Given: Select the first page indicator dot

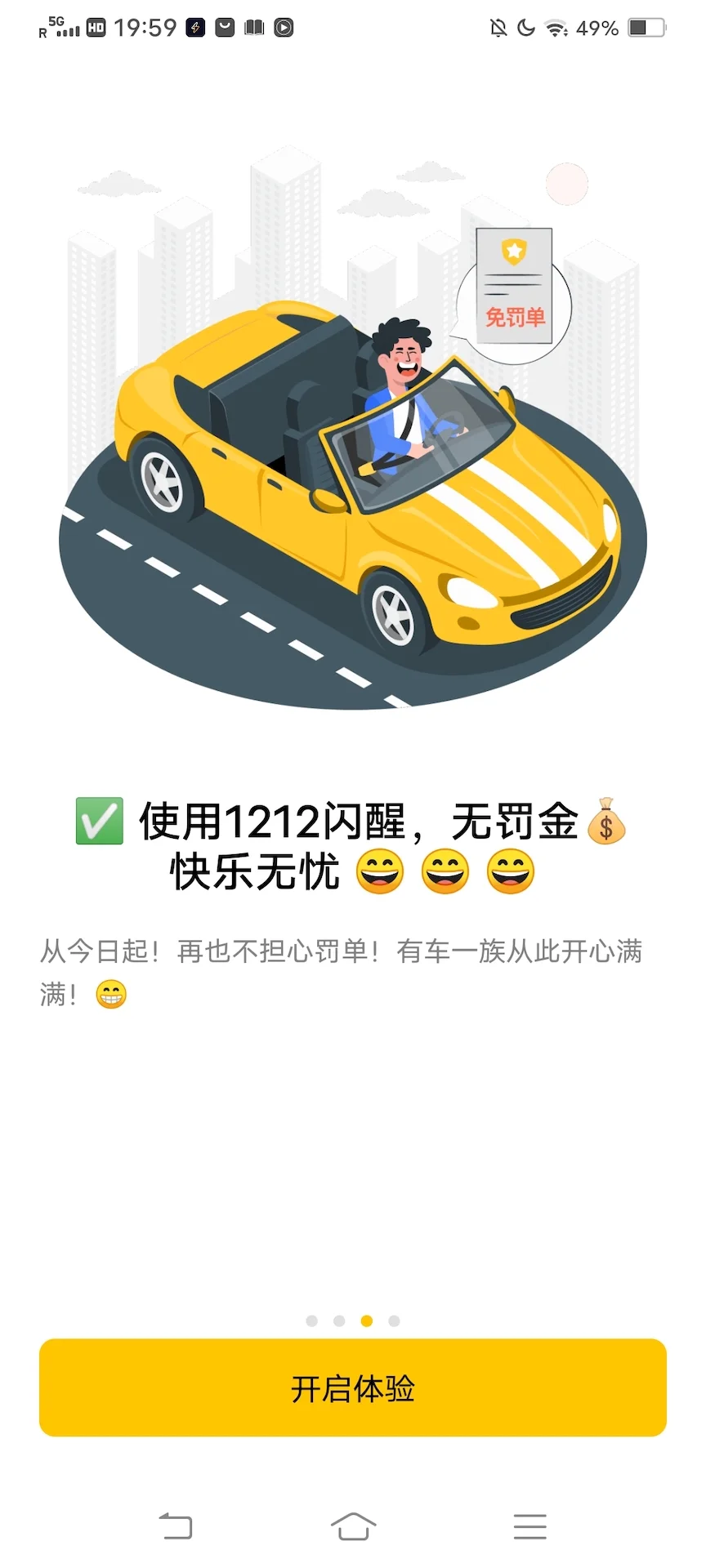Looking at the screenshot, I should coord(311,1321).
